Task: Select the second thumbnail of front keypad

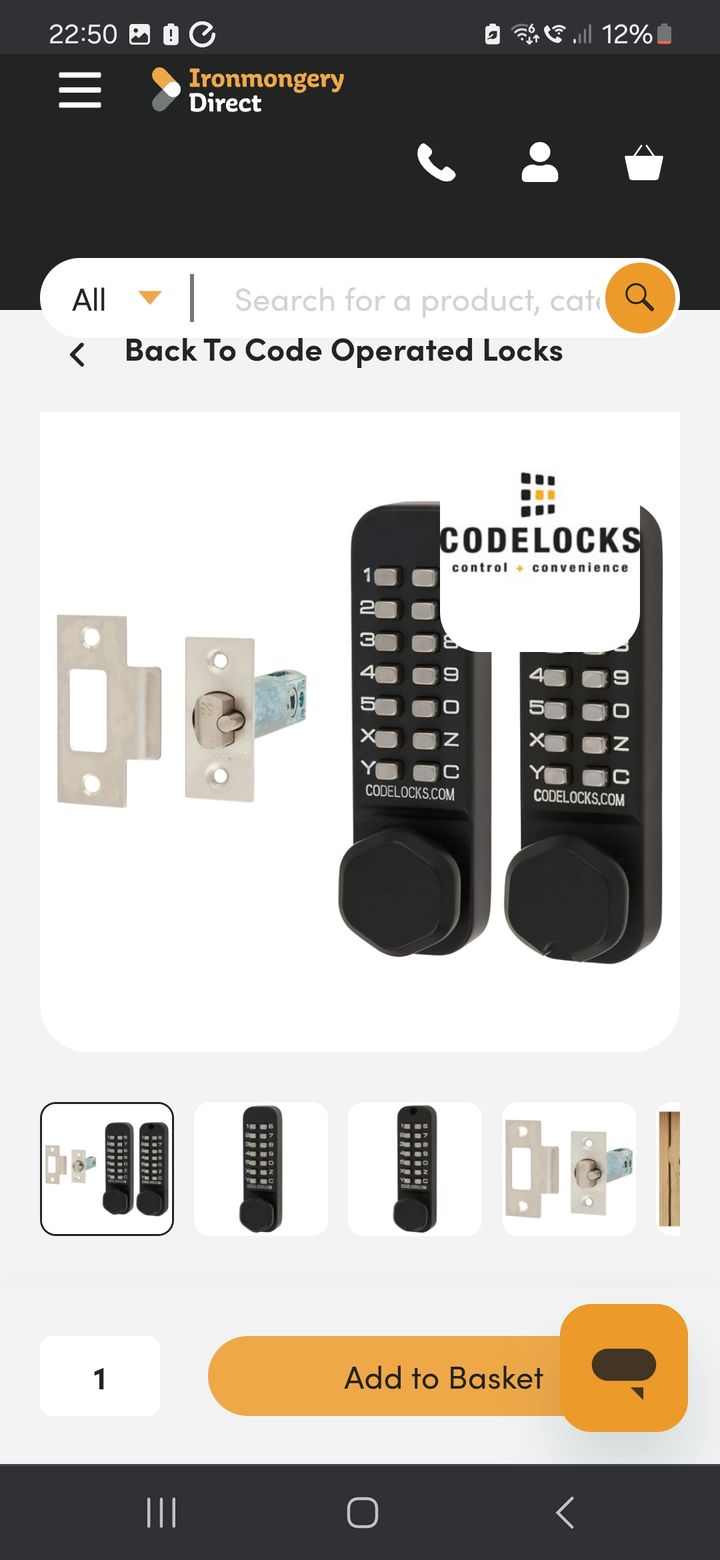Action: pyautogui.click(x=261, y=1169)
